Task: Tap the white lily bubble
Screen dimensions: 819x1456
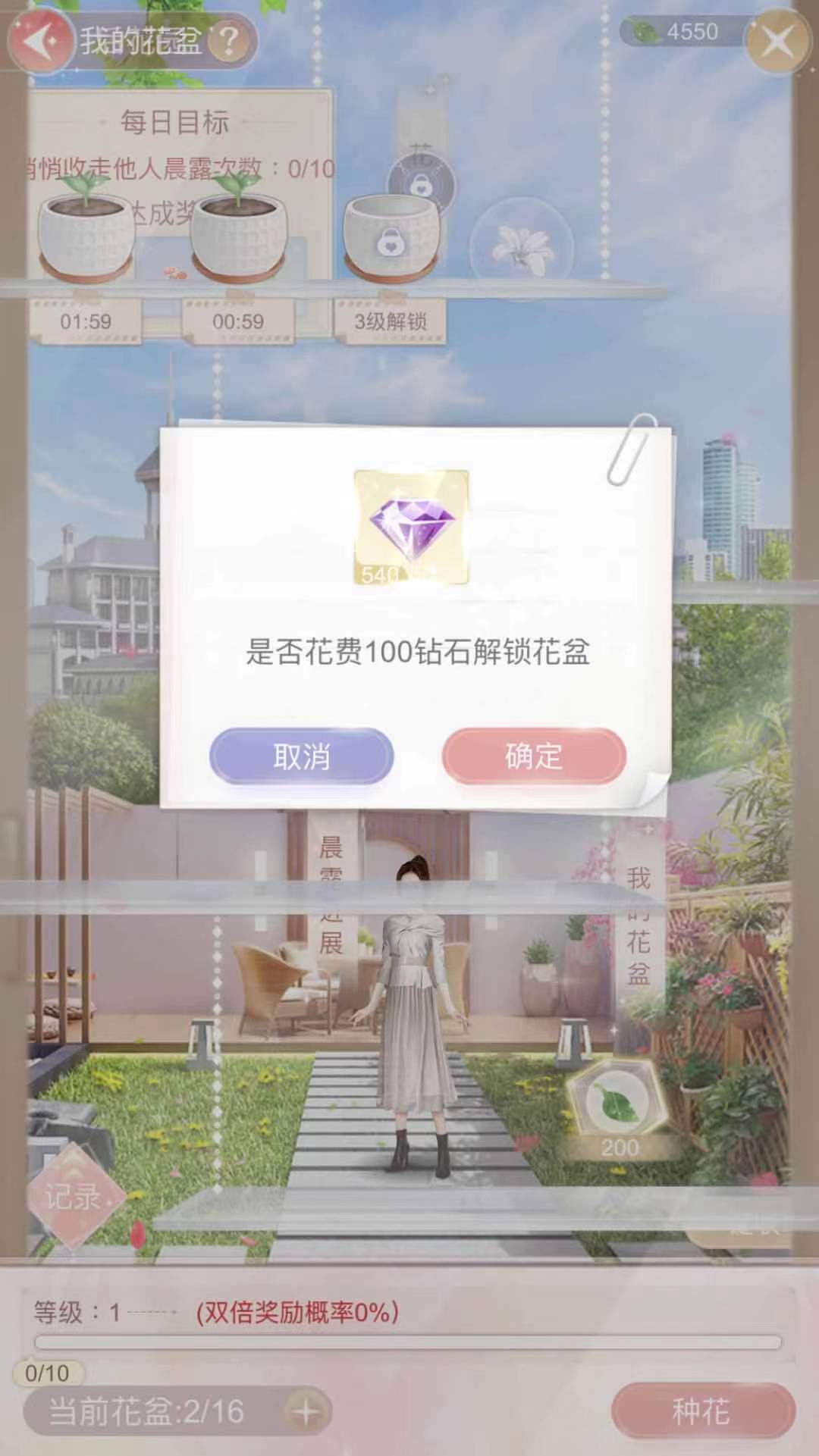Action: (522, 246)
